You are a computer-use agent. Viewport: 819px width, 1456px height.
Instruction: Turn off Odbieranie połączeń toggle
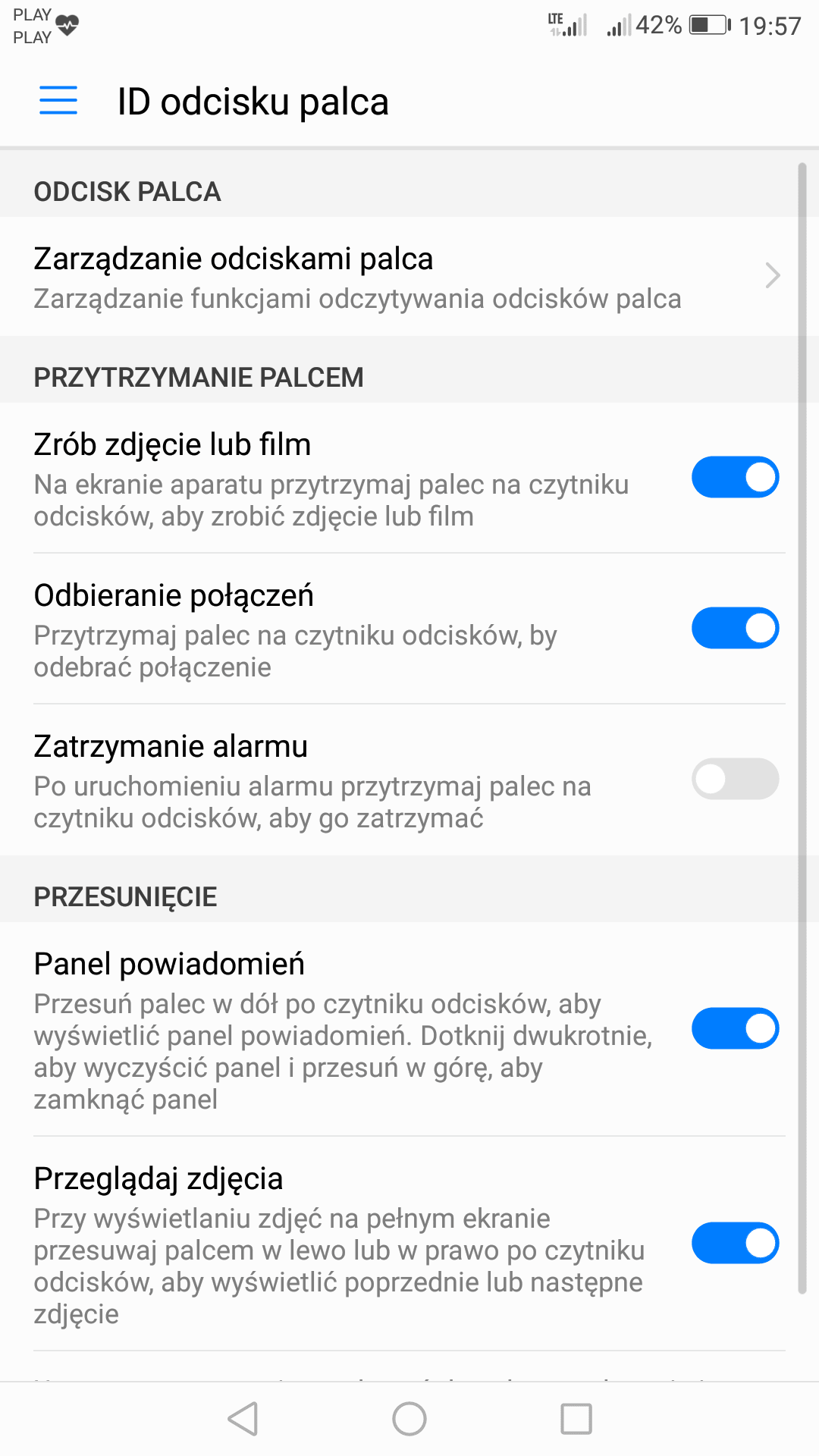click(x=735, y=628)
